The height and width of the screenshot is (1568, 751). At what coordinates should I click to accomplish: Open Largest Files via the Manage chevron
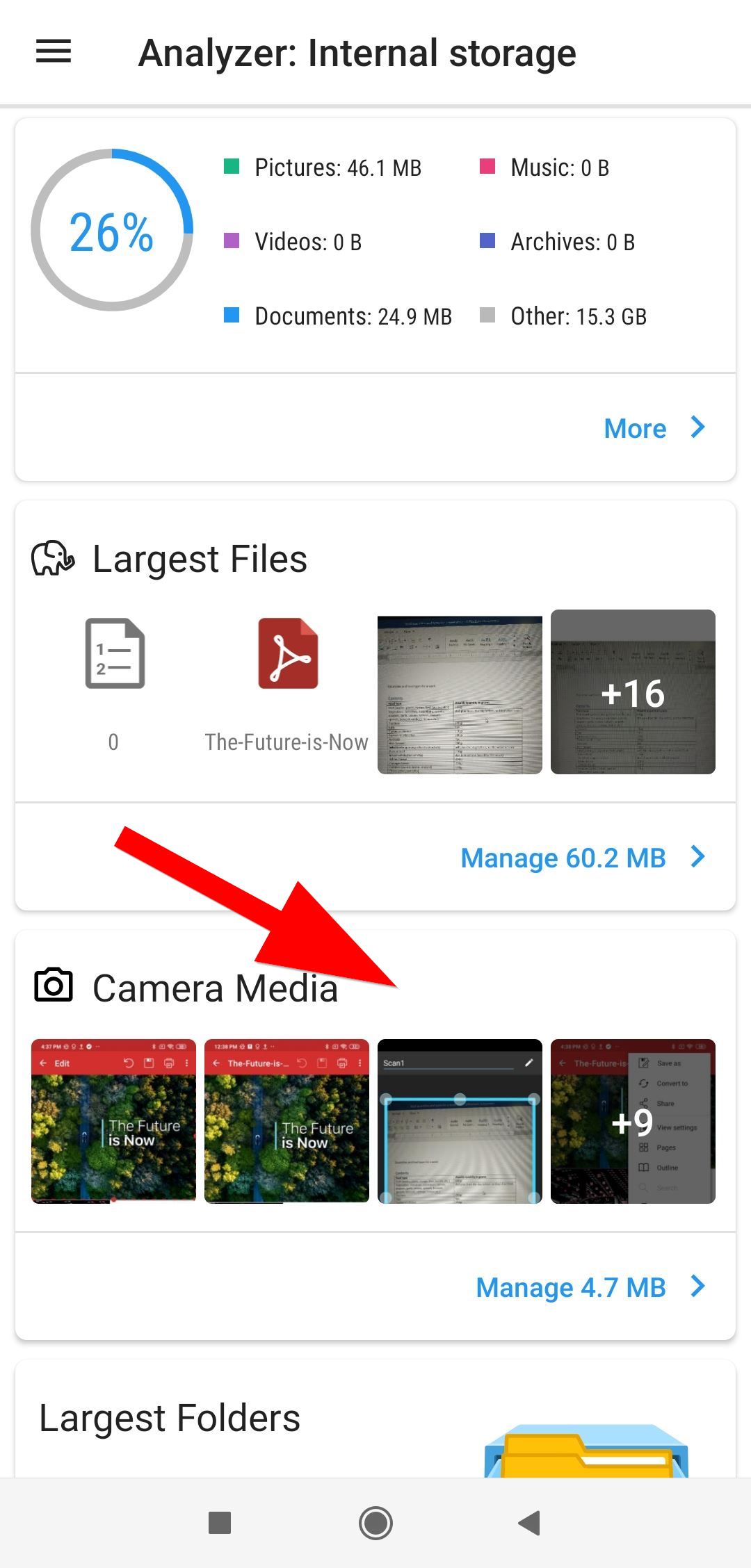click(x=697, y=857)
